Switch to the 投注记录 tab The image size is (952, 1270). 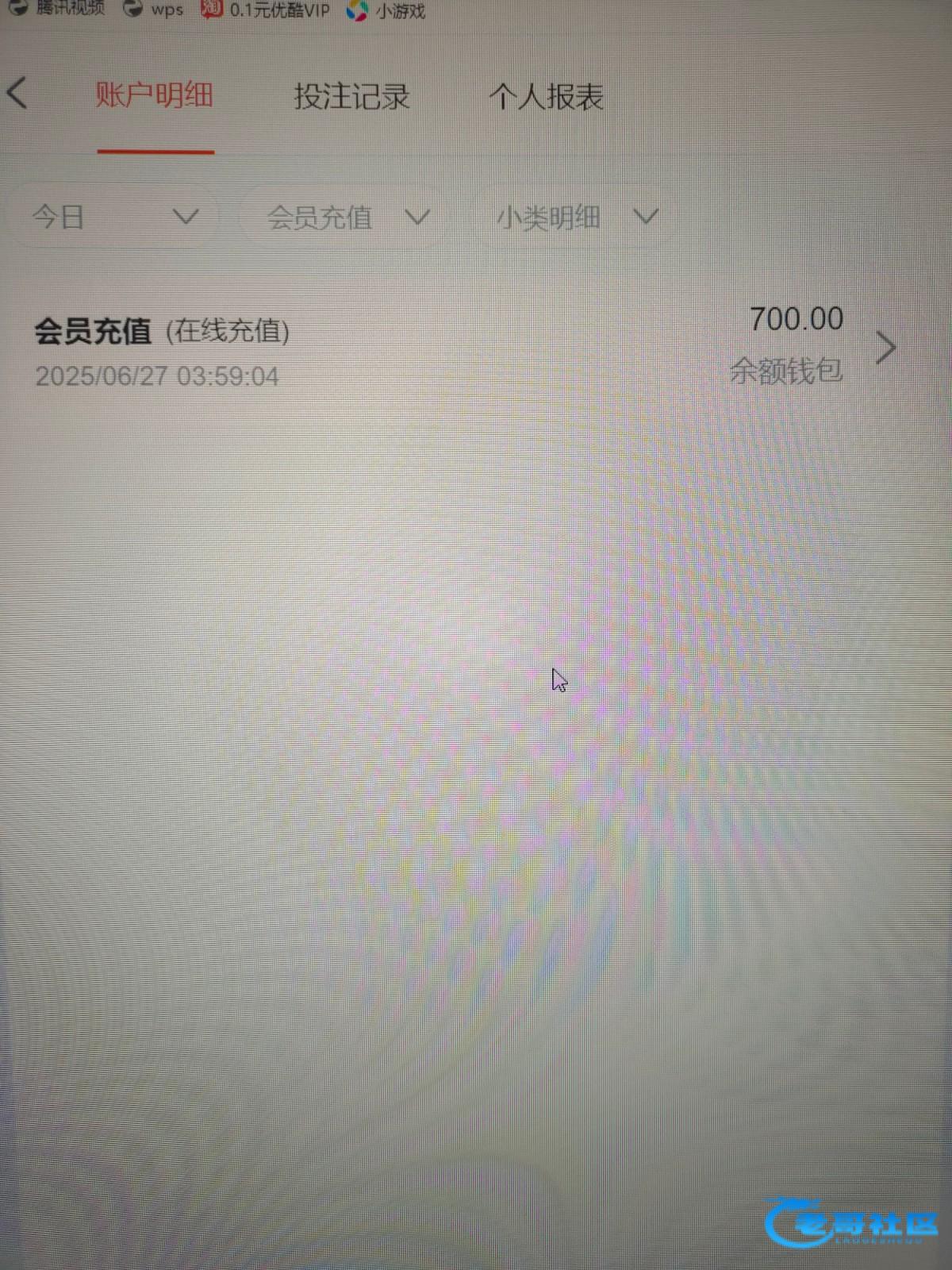pyautogui.click(x=351, y=97)
